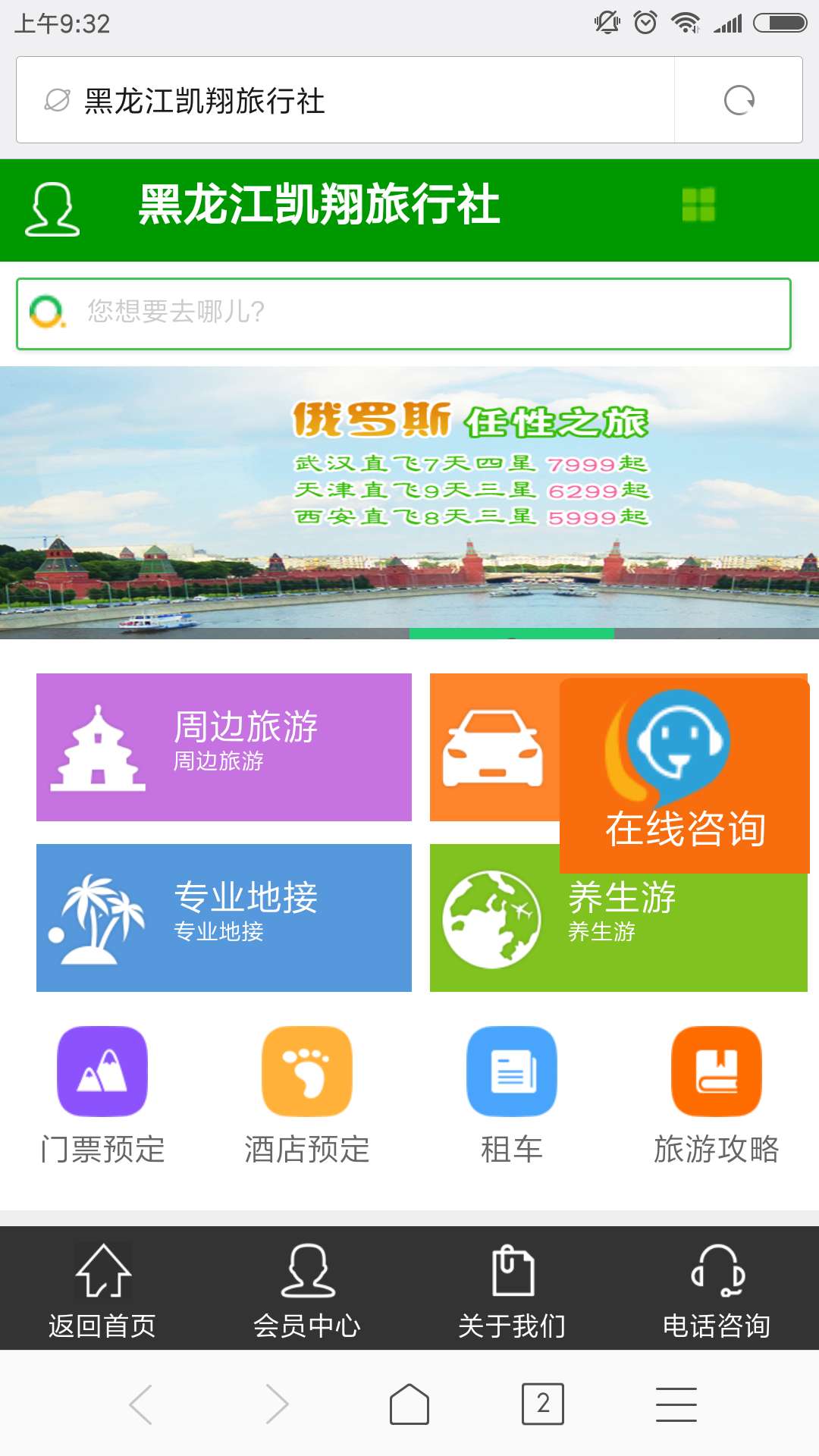Tap the 您想要去哪儿 search field
Image resolution: width=819 pixels, height=1456 pixels.
[403, 314]
